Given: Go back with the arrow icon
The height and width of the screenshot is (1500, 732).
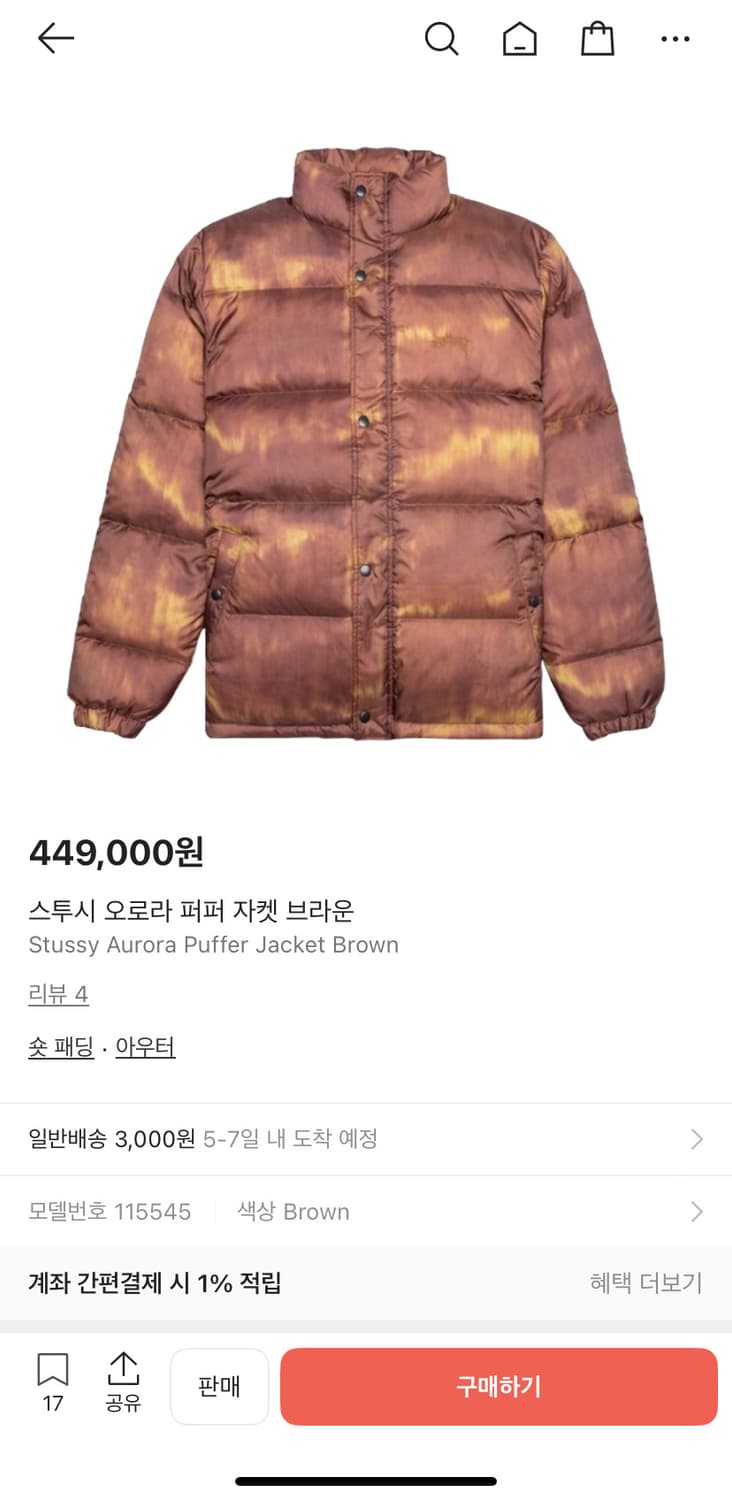Looking at the screenshot, I should pyautogui.click(x=56, y=38).
